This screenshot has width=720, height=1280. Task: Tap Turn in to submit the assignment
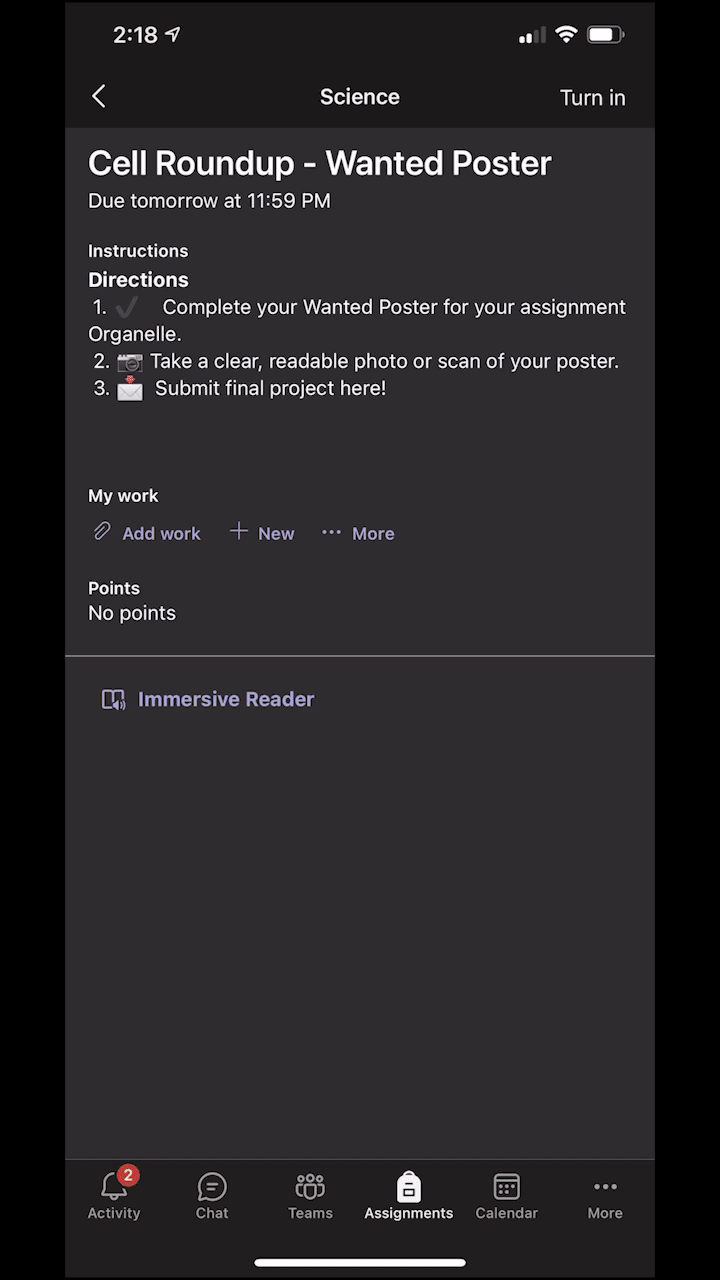[x=592, y=98]
